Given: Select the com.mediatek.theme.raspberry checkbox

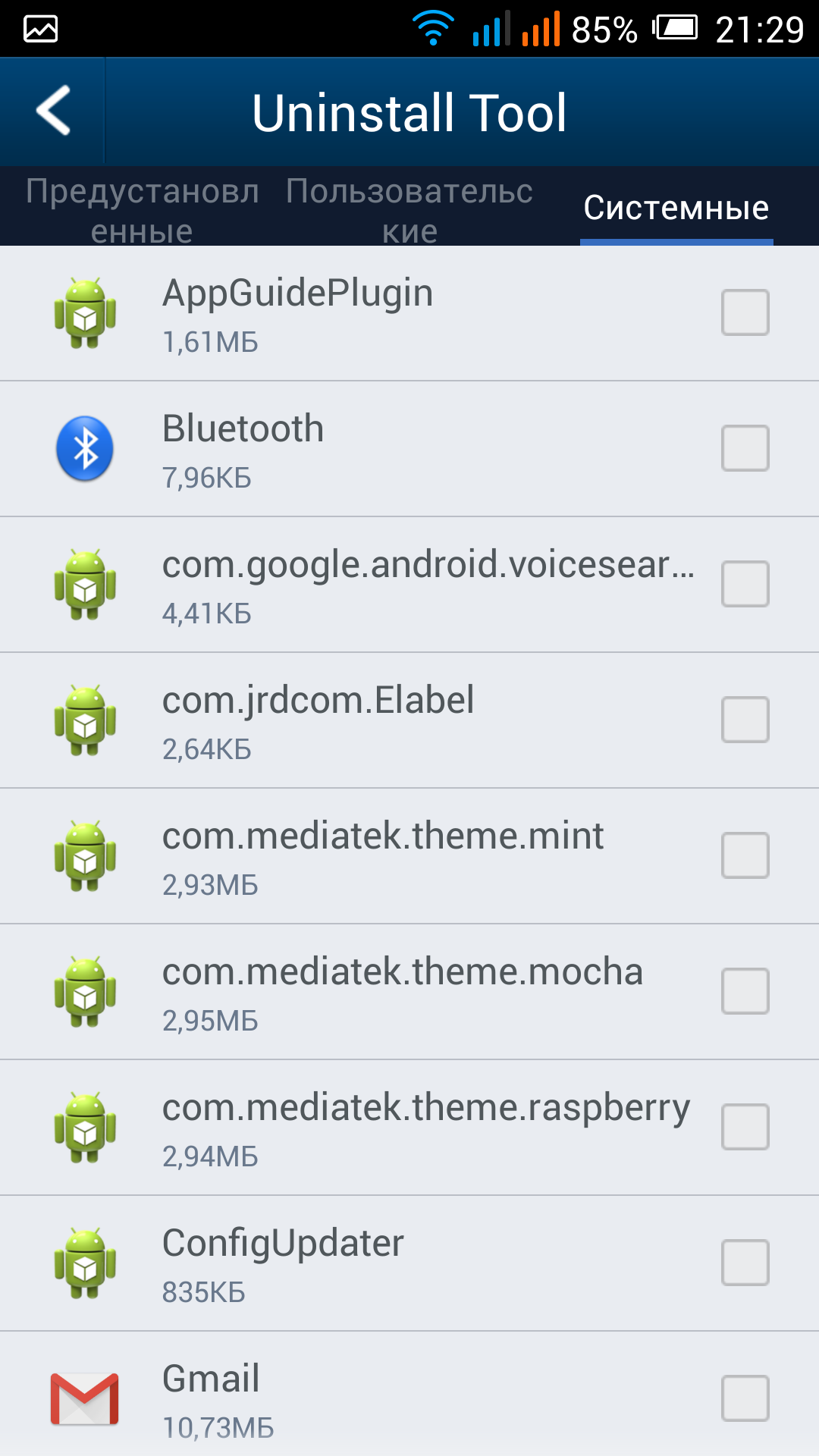Looking at the screenshot, I should (x=745, y=1127).
